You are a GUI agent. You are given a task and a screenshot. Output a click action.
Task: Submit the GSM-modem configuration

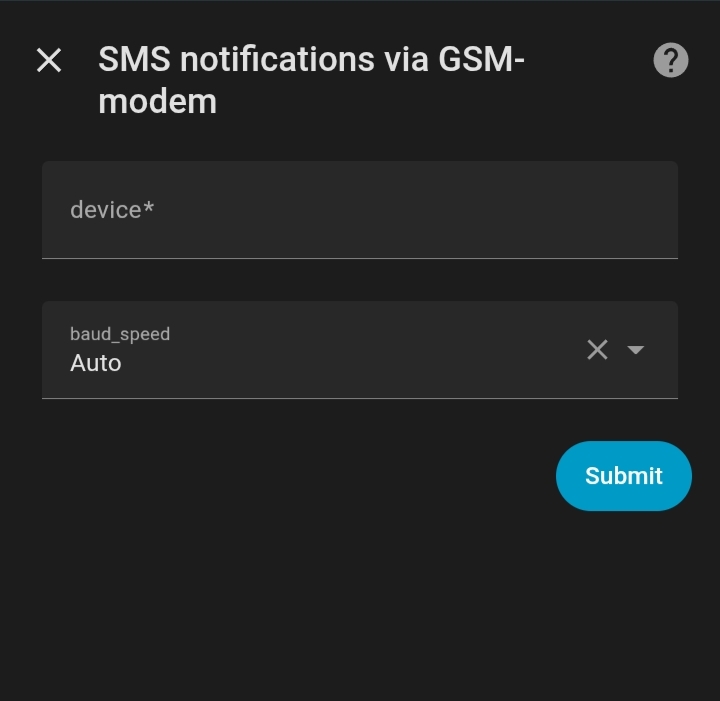point(623,476)
